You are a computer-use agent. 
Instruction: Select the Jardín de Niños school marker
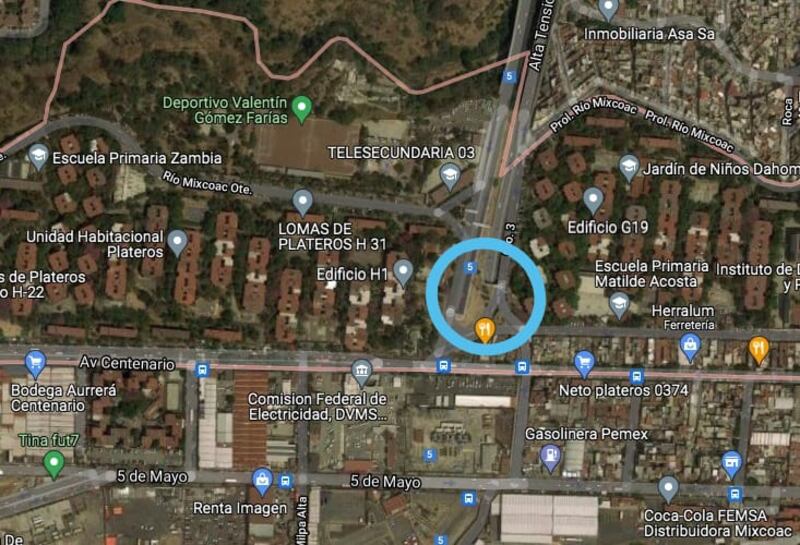click(629, 167)
